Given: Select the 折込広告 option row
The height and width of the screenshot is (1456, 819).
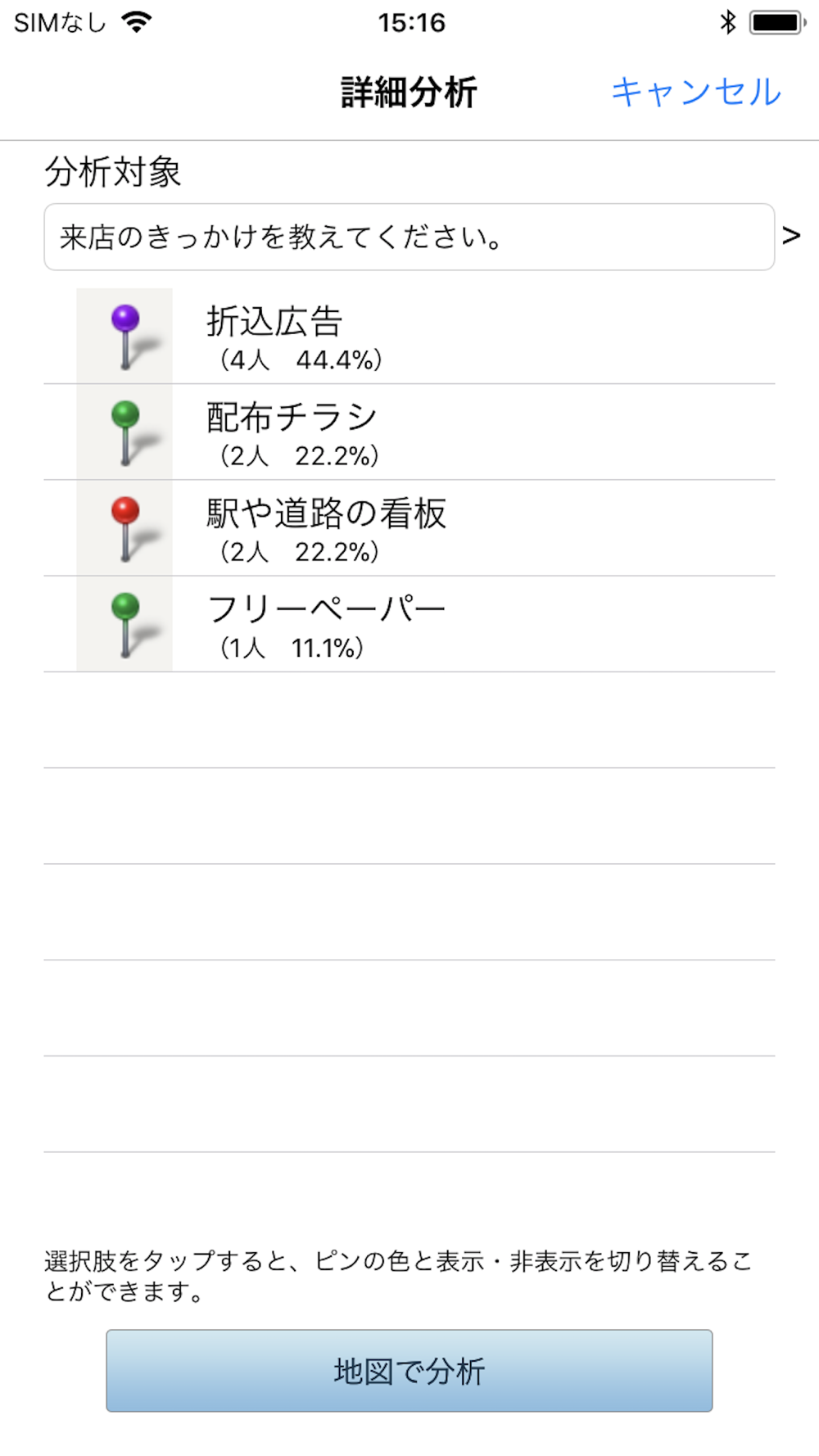Looking at the screenshot, I should [409, 337].
